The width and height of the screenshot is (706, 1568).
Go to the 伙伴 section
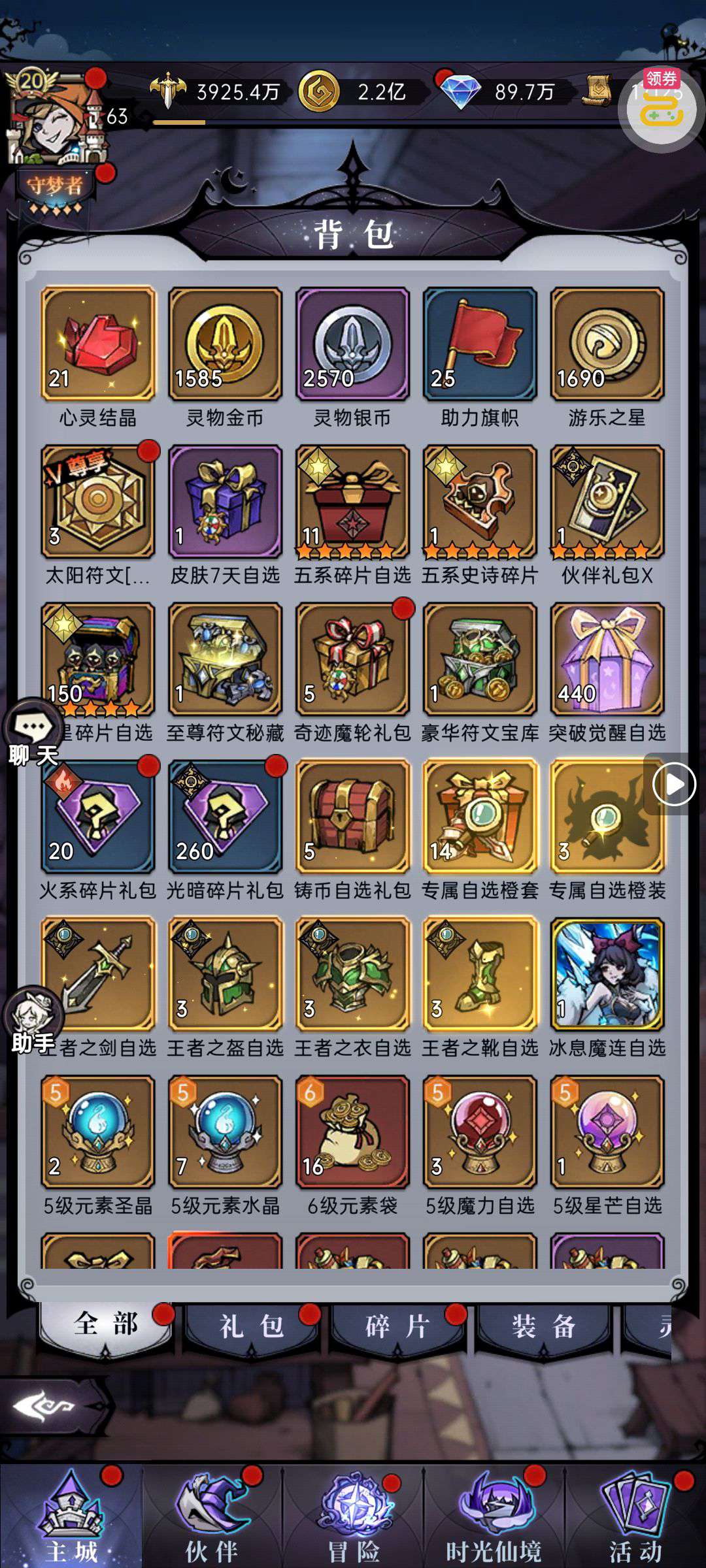coord(212,1516)
